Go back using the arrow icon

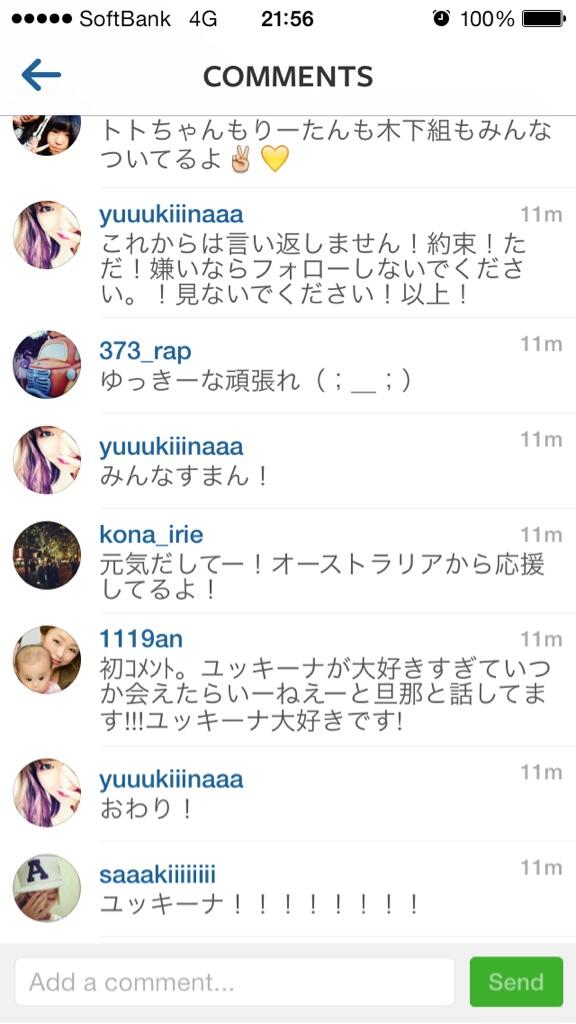(x=41, y=75)
